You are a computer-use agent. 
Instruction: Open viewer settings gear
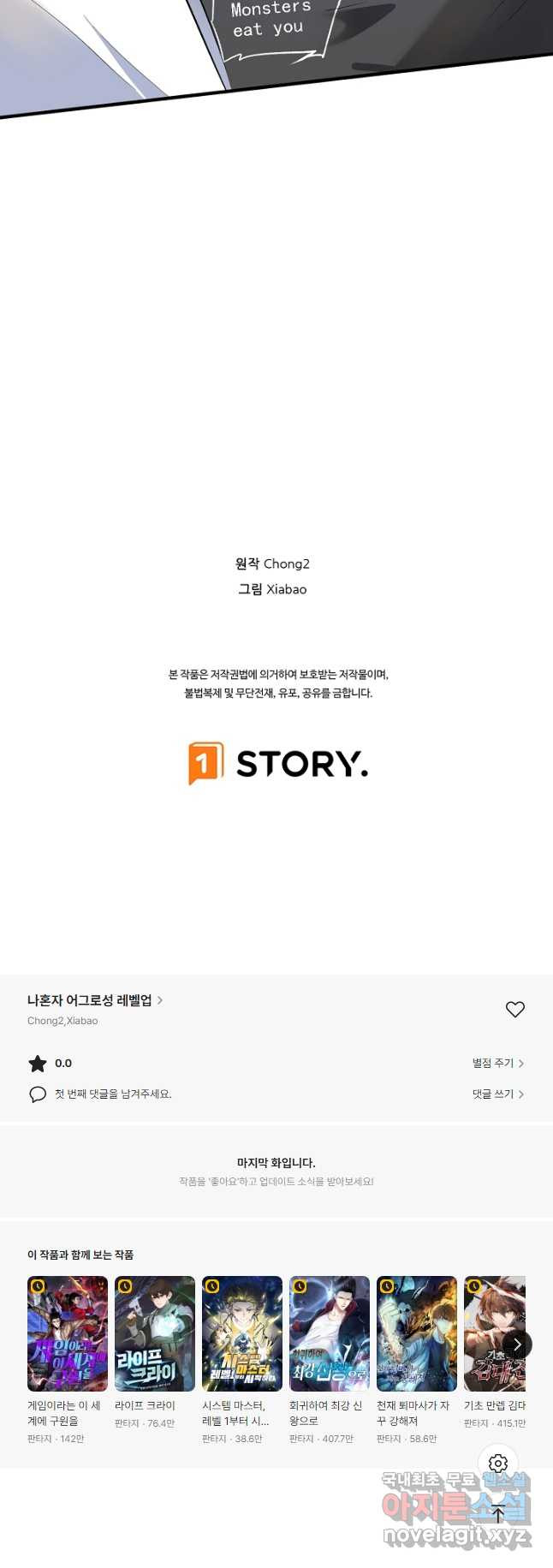[498, 1464]
